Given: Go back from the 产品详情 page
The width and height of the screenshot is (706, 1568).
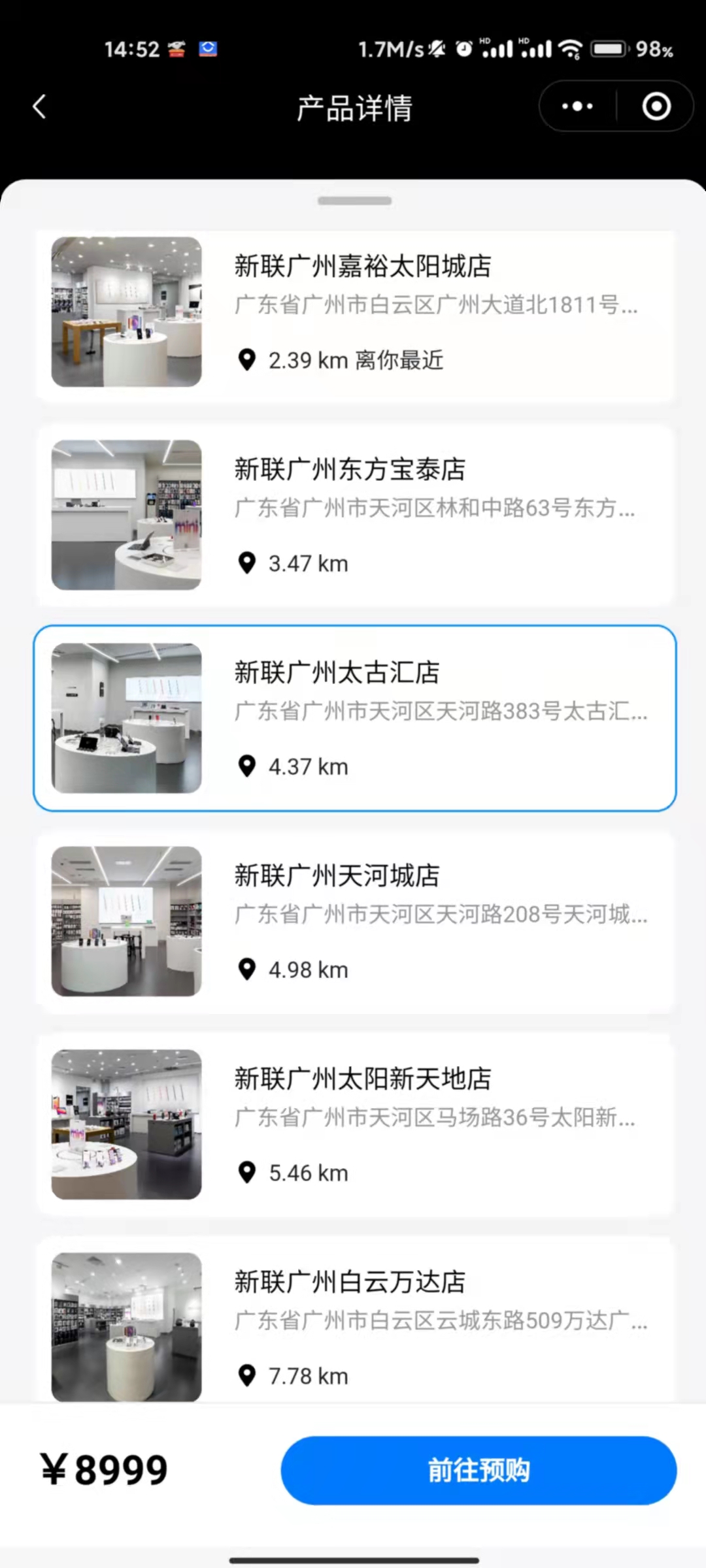Looking at the screenshot, I should tap(40, 107).
